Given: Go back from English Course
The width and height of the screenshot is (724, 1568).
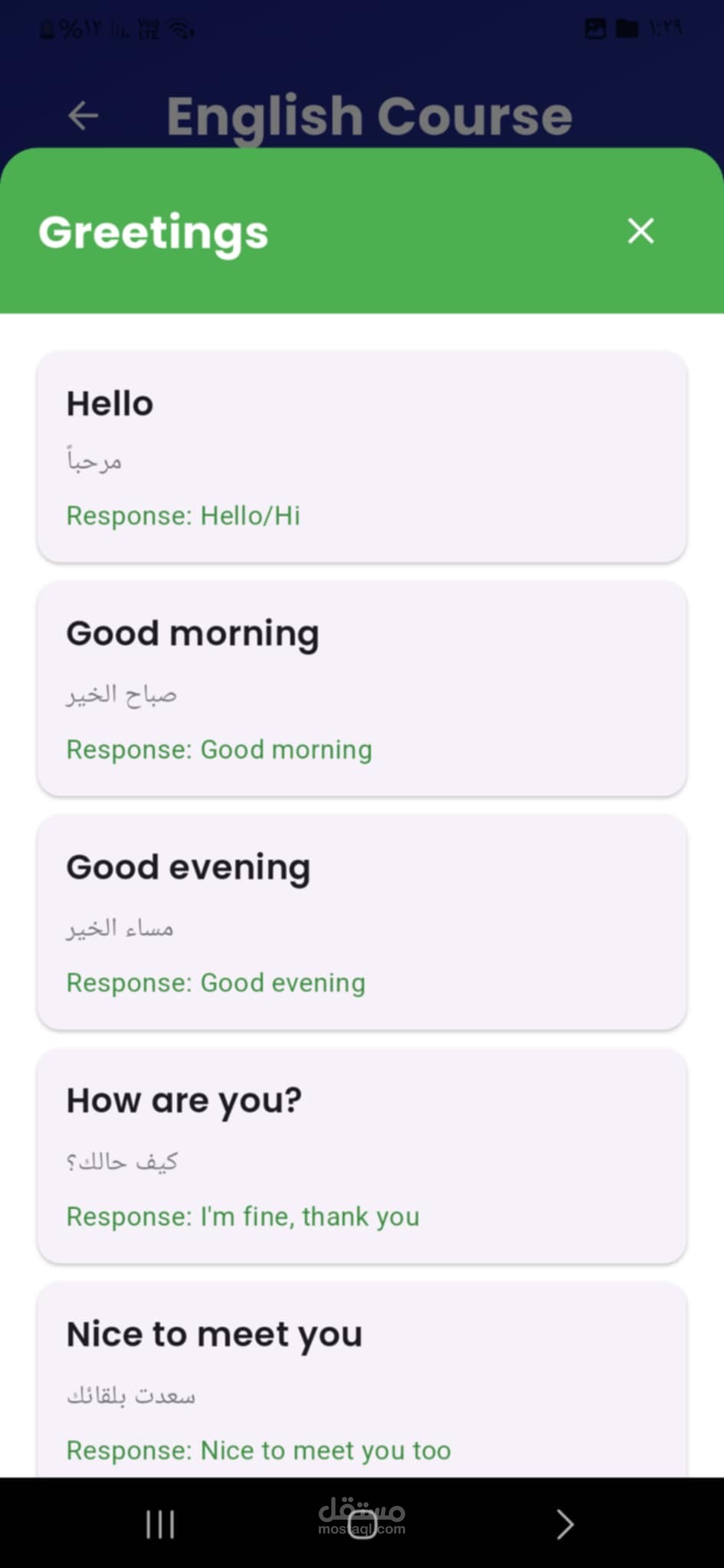Looking at the screenshot, I should (83, 116).
